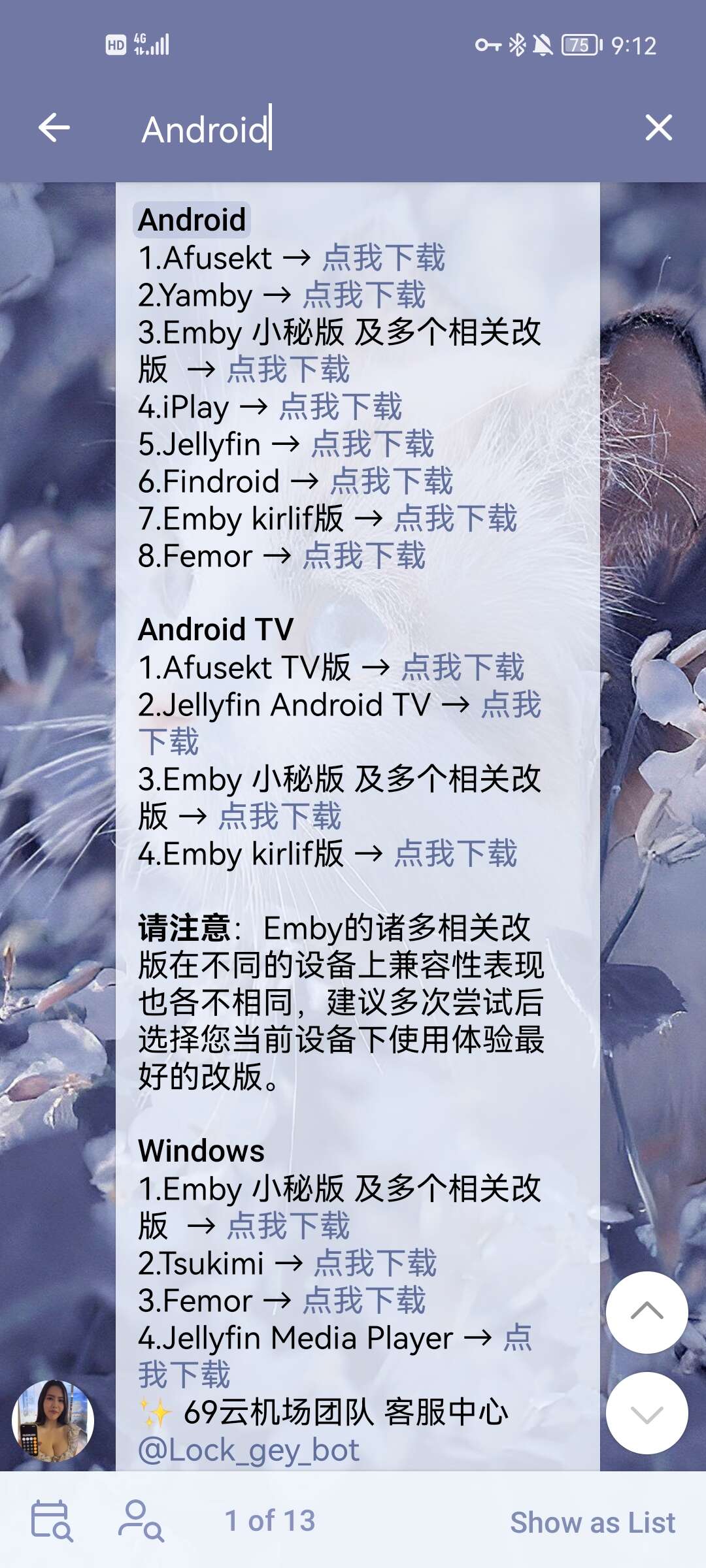Open the Windows Femor download link
The width and height of the screenshot is (706, 1568).
click(x=364, y=1301)
